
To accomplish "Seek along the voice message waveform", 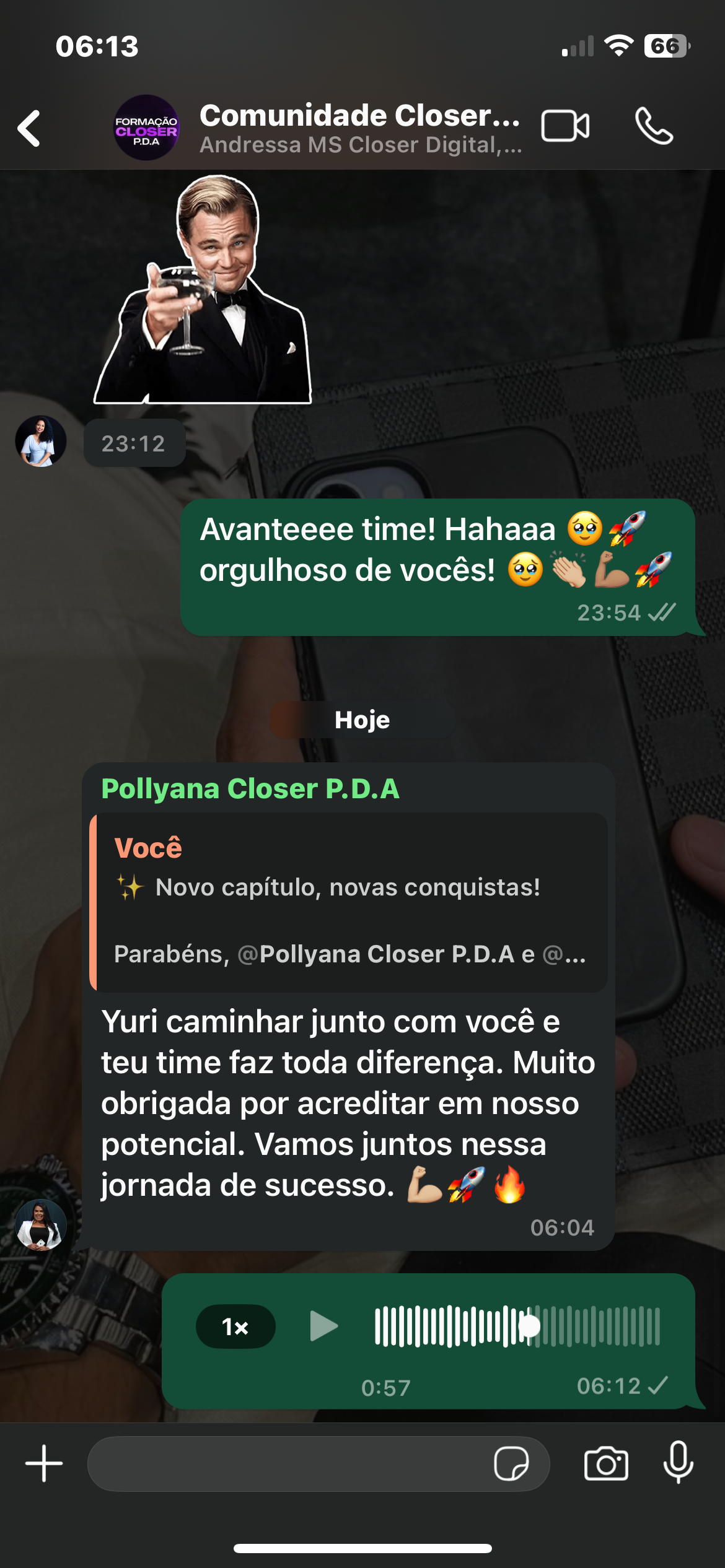I will [517, 1326].
